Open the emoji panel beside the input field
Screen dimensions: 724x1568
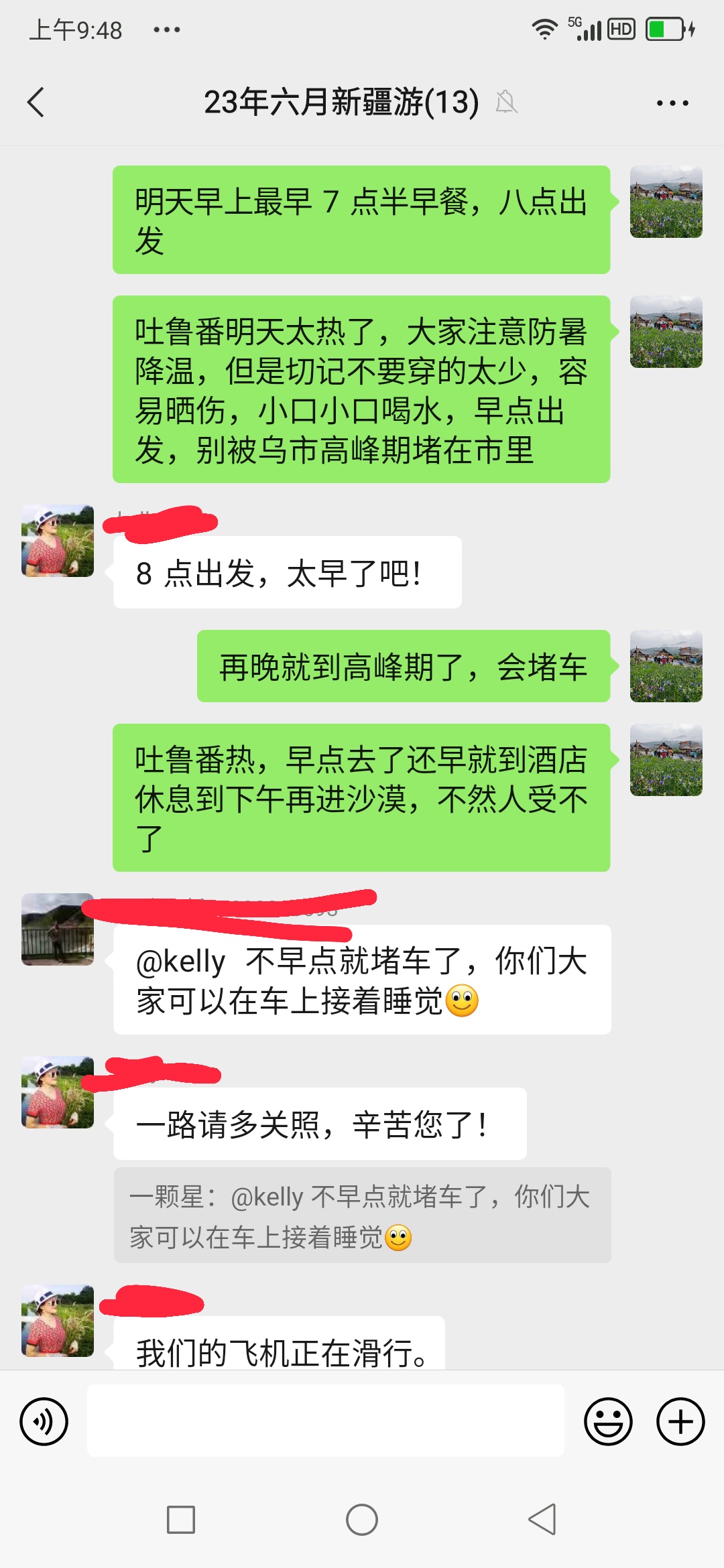(x=609, y=1421)
